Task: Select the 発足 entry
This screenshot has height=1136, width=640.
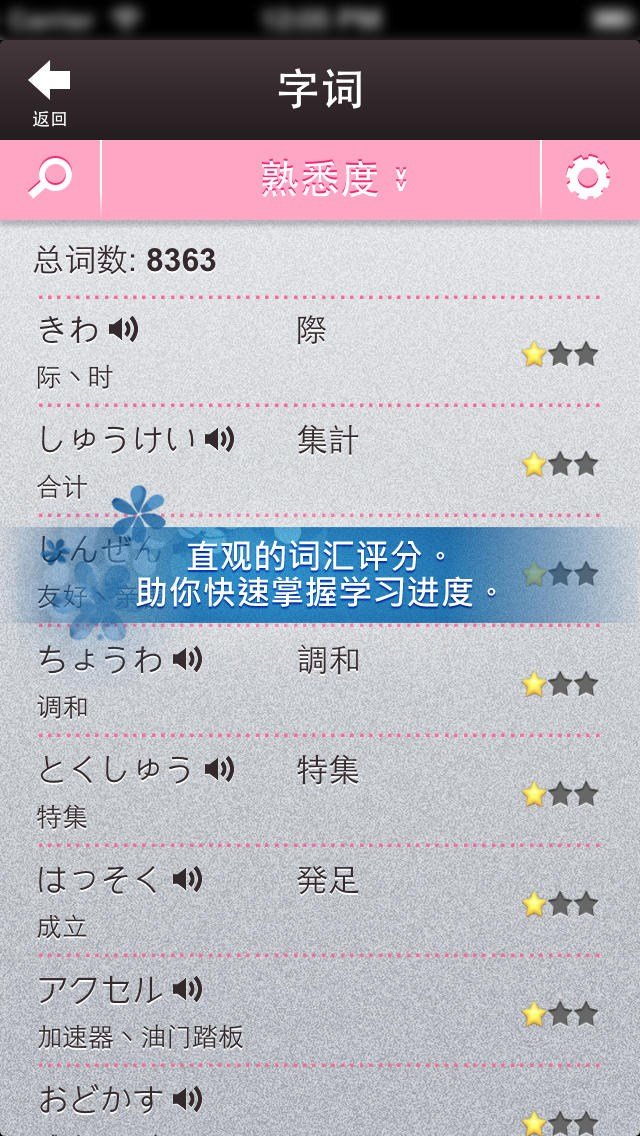Action: point(328,880)
